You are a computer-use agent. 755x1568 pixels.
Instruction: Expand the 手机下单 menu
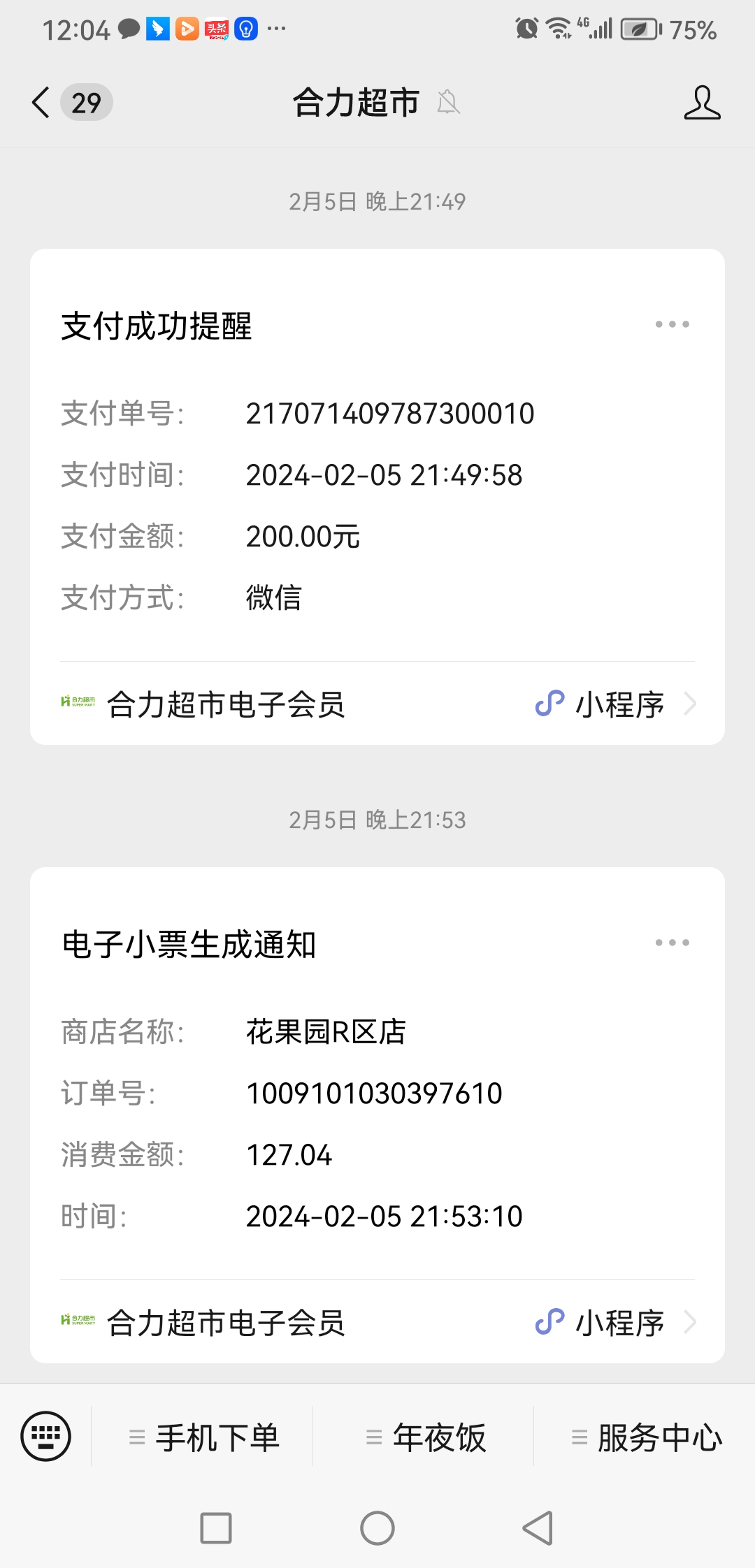coord(204,1437)
